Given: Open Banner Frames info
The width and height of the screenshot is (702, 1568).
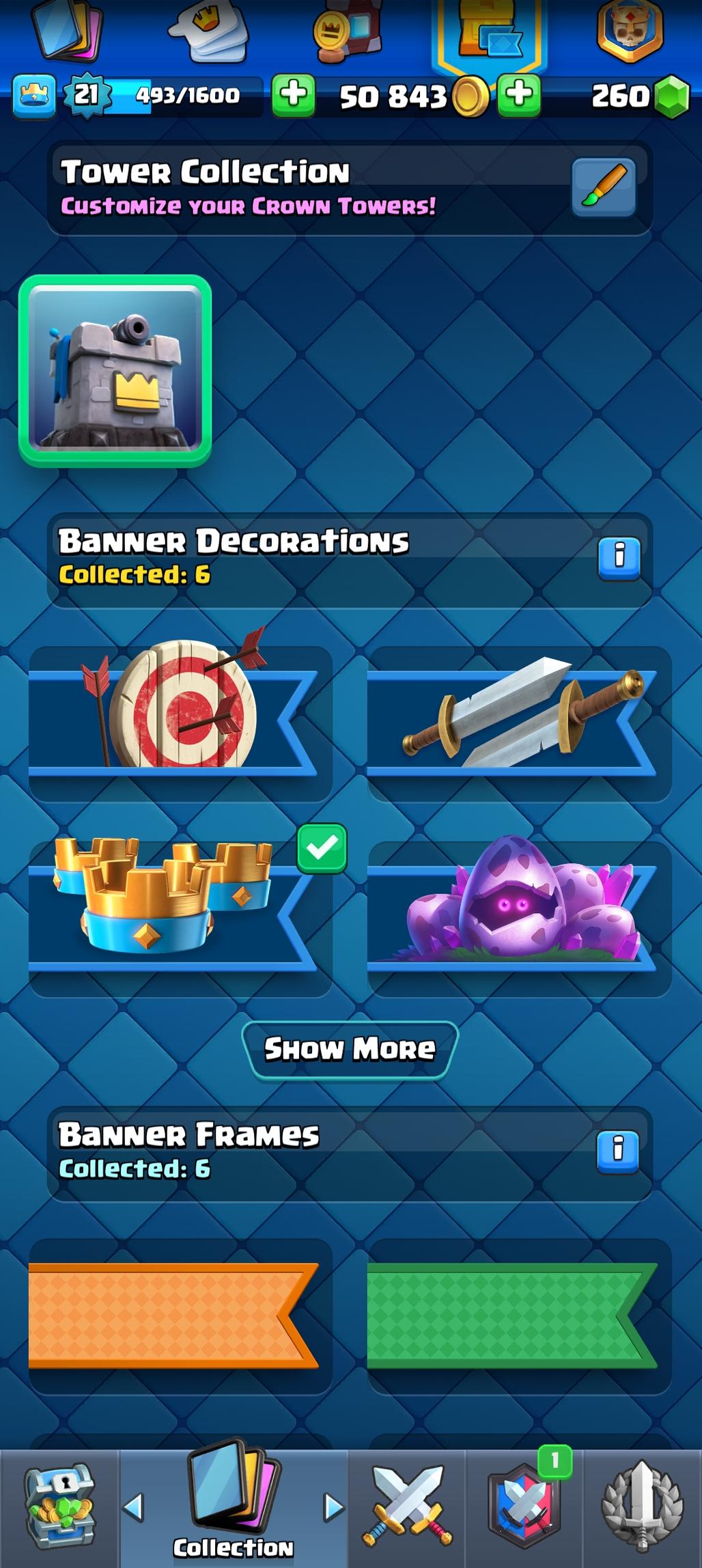Looking at the screenshot, I should (617, 1151).
